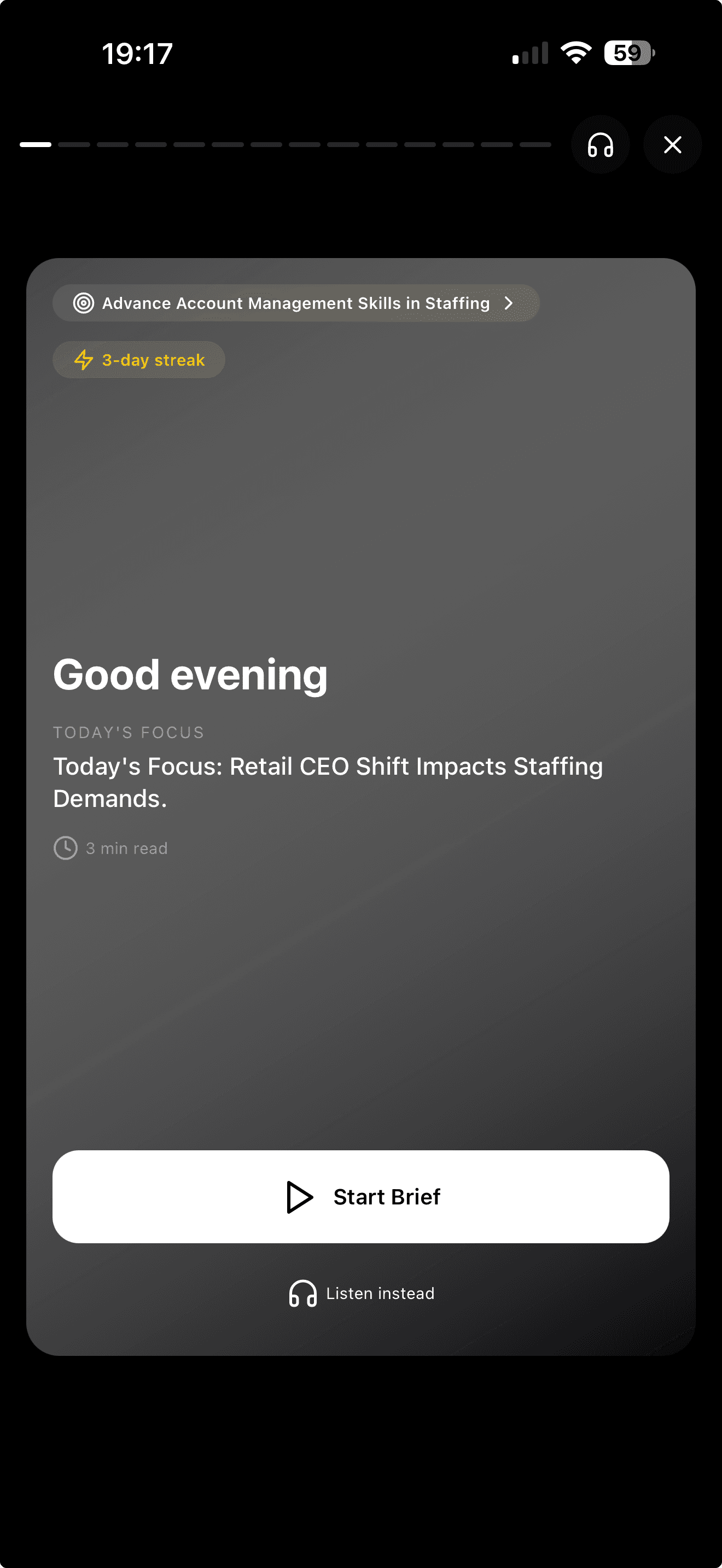Toggle audio mode with the top headphones button
Viewport: 722px width, 1568px height.
[x=599, y=145]
